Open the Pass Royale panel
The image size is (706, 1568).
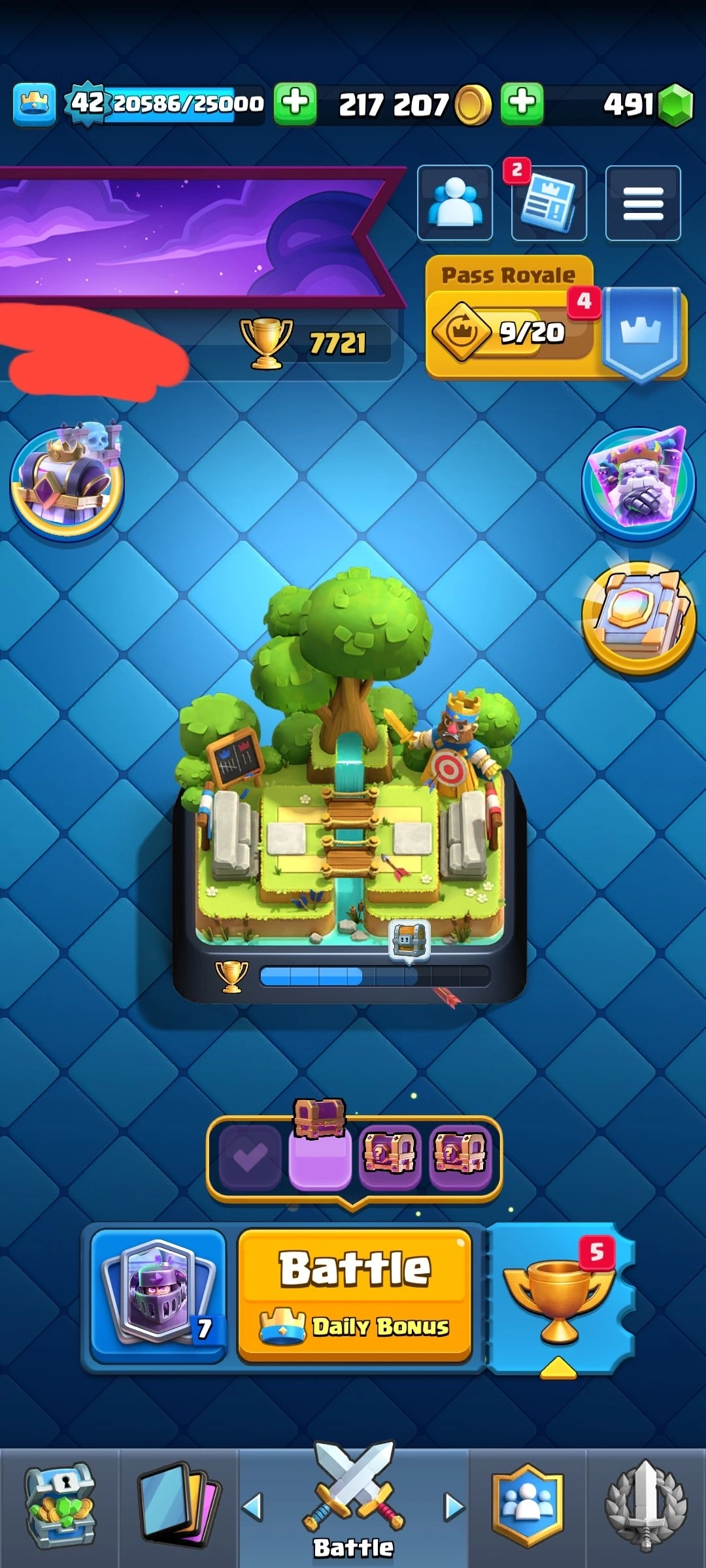pyautogui.click(x=510, y=318)
